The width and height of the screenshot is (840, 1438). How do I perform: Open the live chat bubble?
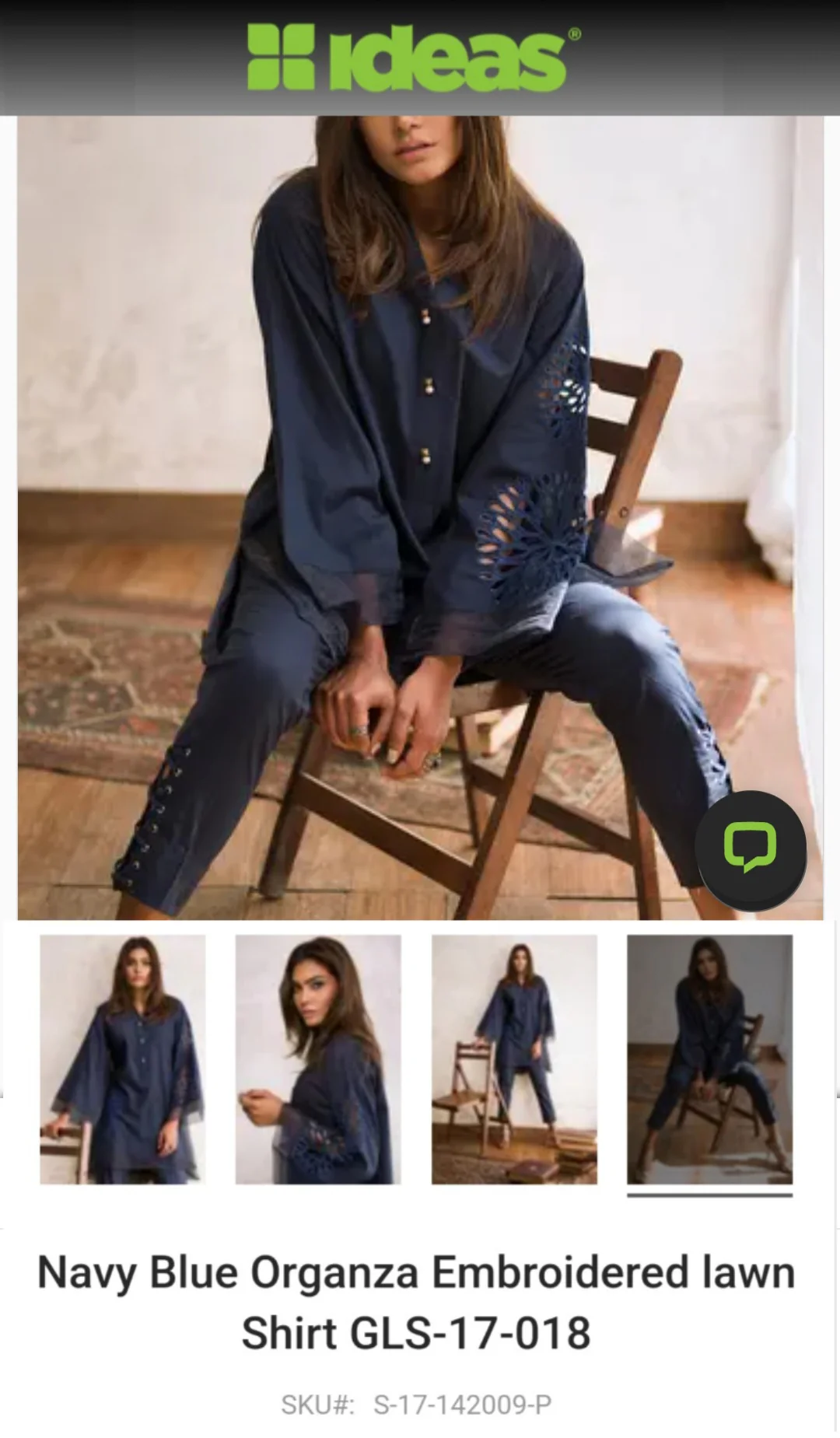[751, 850]
